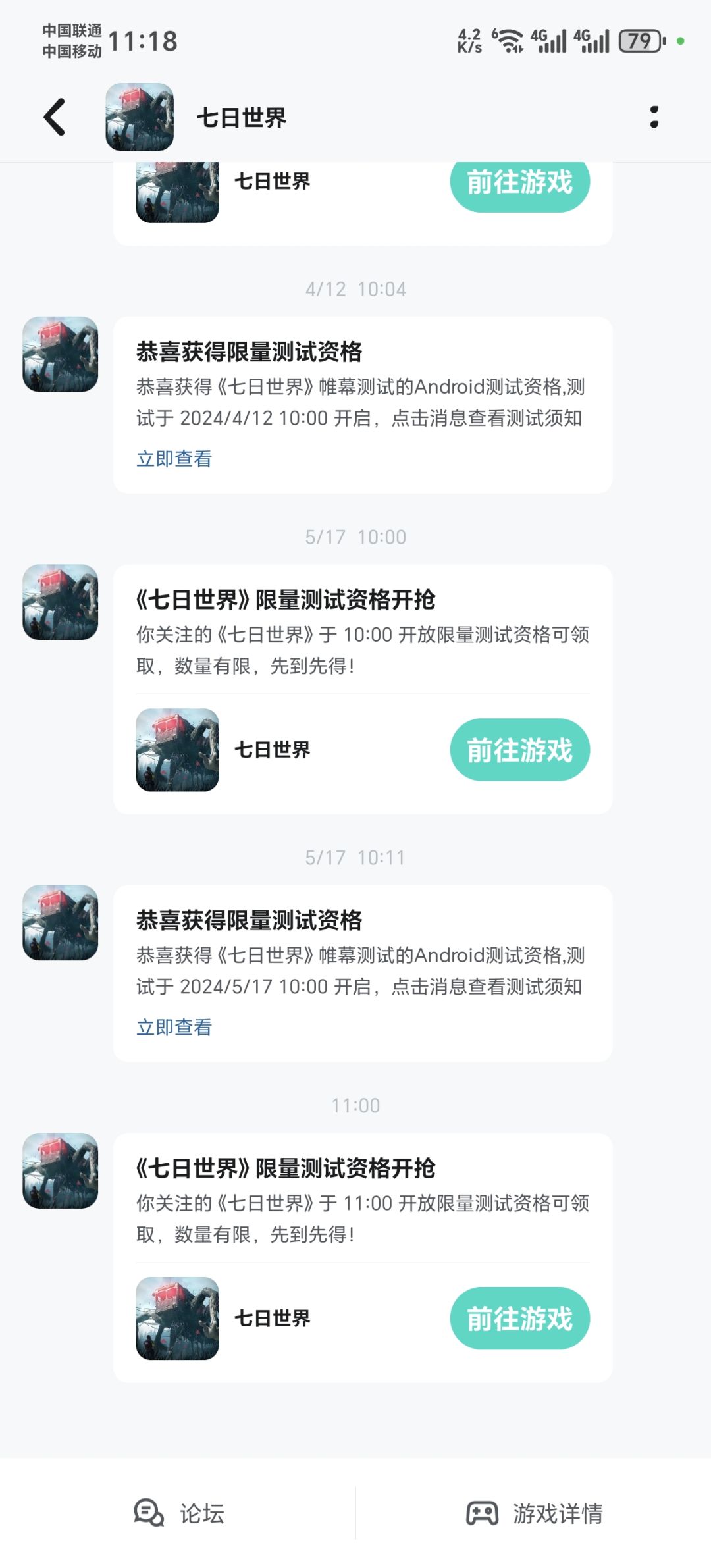Tap 前往游戏 in the 11:00 开抢 message
This screenshot has height=1568, width=711.
tap(519, 1318)
